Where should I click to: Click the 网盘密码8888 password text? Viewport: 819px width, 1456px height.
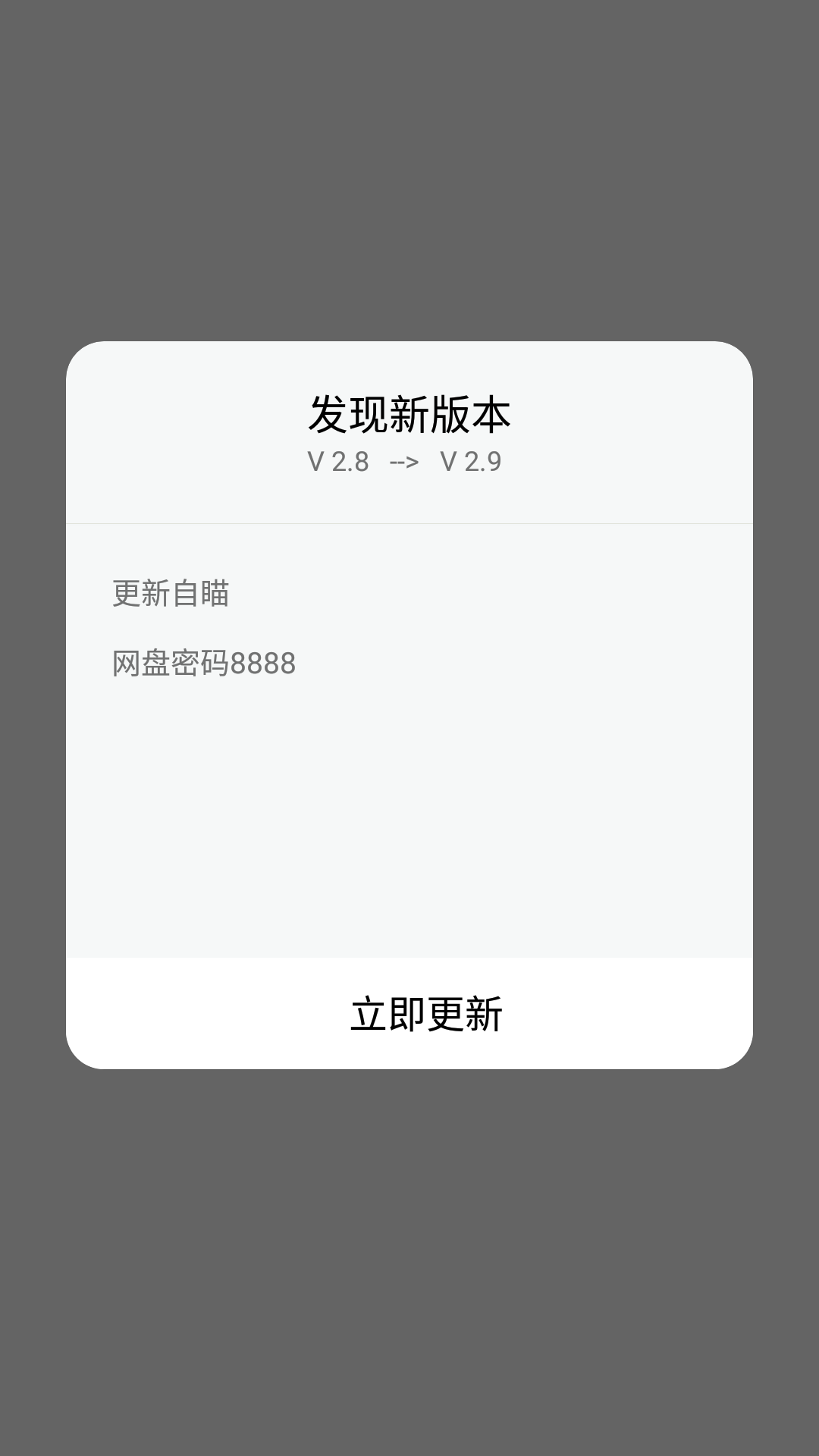(x=203, y=662)
